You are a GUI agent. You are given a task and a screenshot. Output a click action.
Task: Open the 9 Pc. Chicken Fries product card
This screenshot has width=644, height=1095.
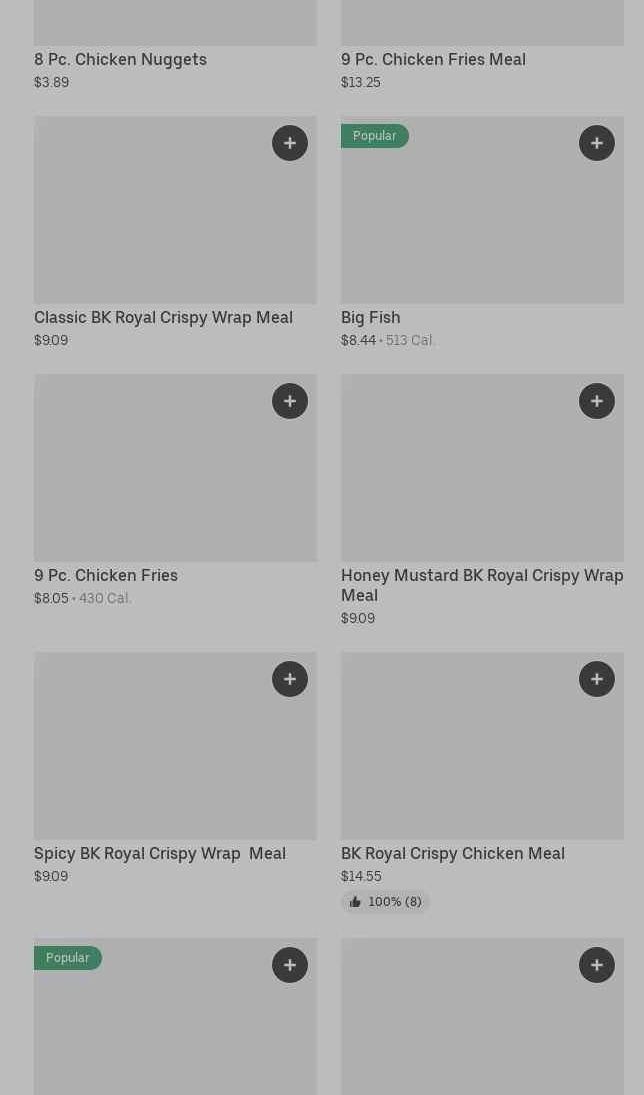(105, 575)
